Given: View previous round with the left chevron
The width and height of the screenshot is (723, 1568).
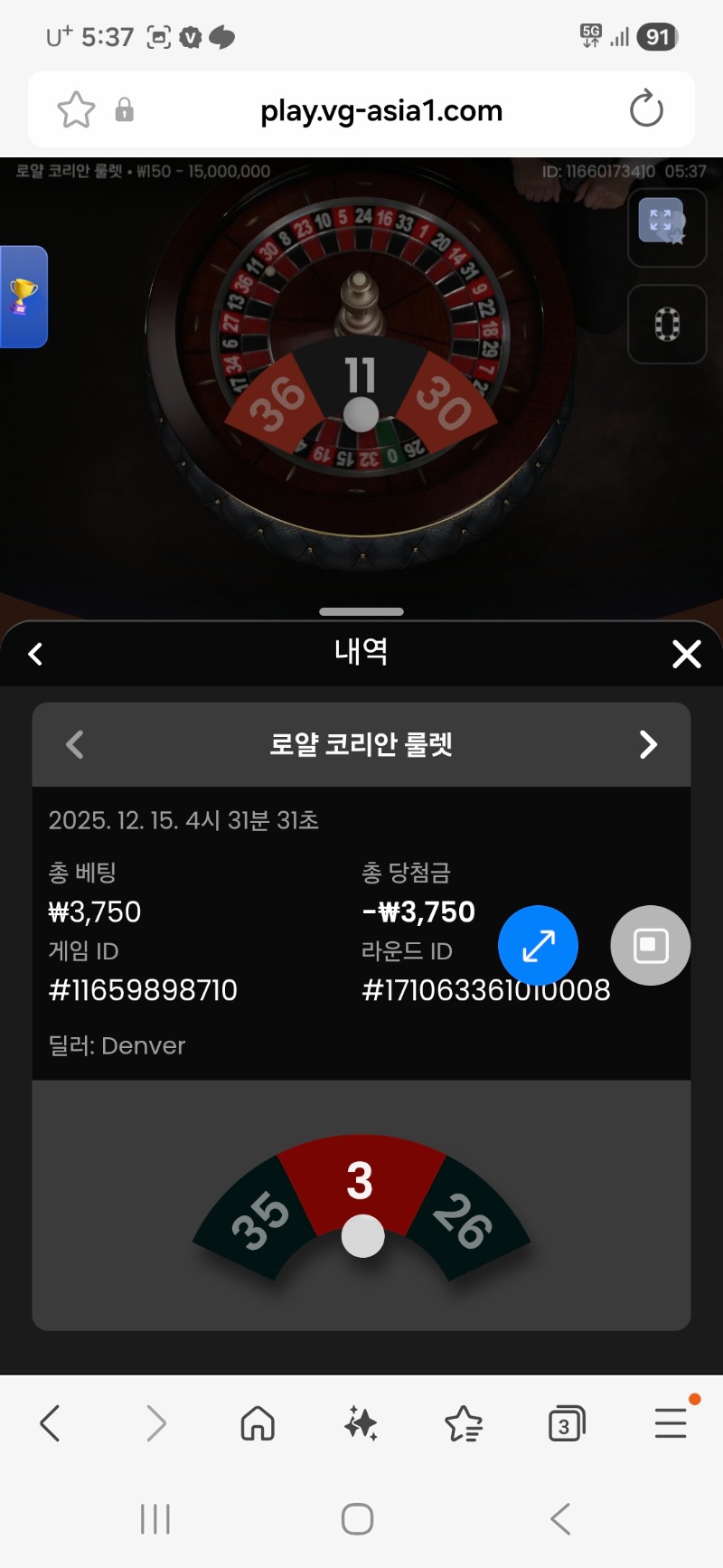Looking at the screenshot, I should [74, 744].
